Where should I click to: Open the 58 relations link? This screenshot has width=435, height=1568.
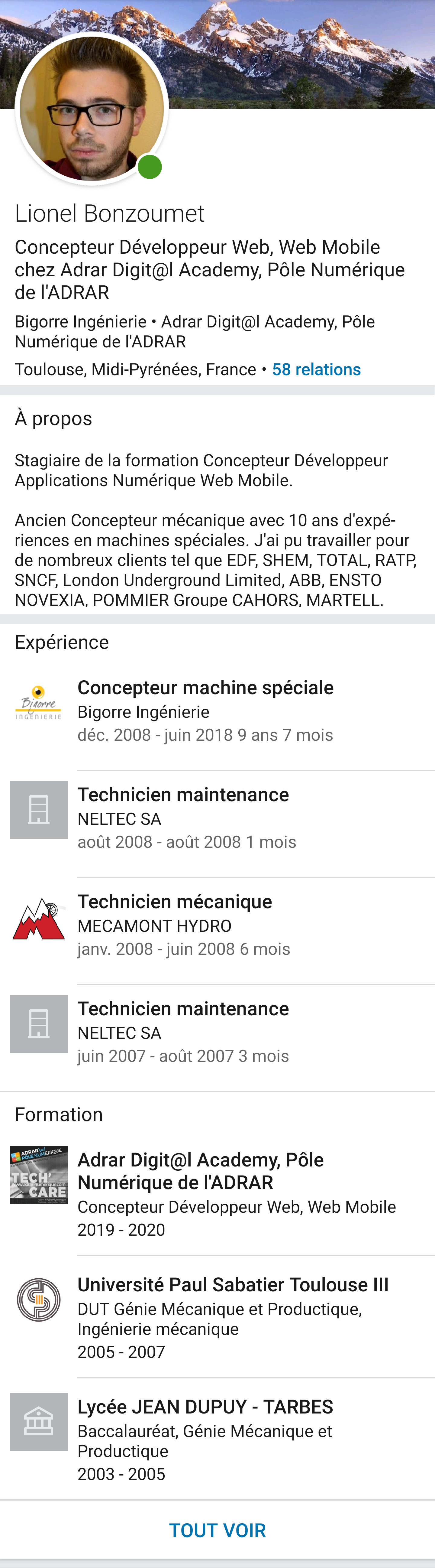tap(316, 369)
